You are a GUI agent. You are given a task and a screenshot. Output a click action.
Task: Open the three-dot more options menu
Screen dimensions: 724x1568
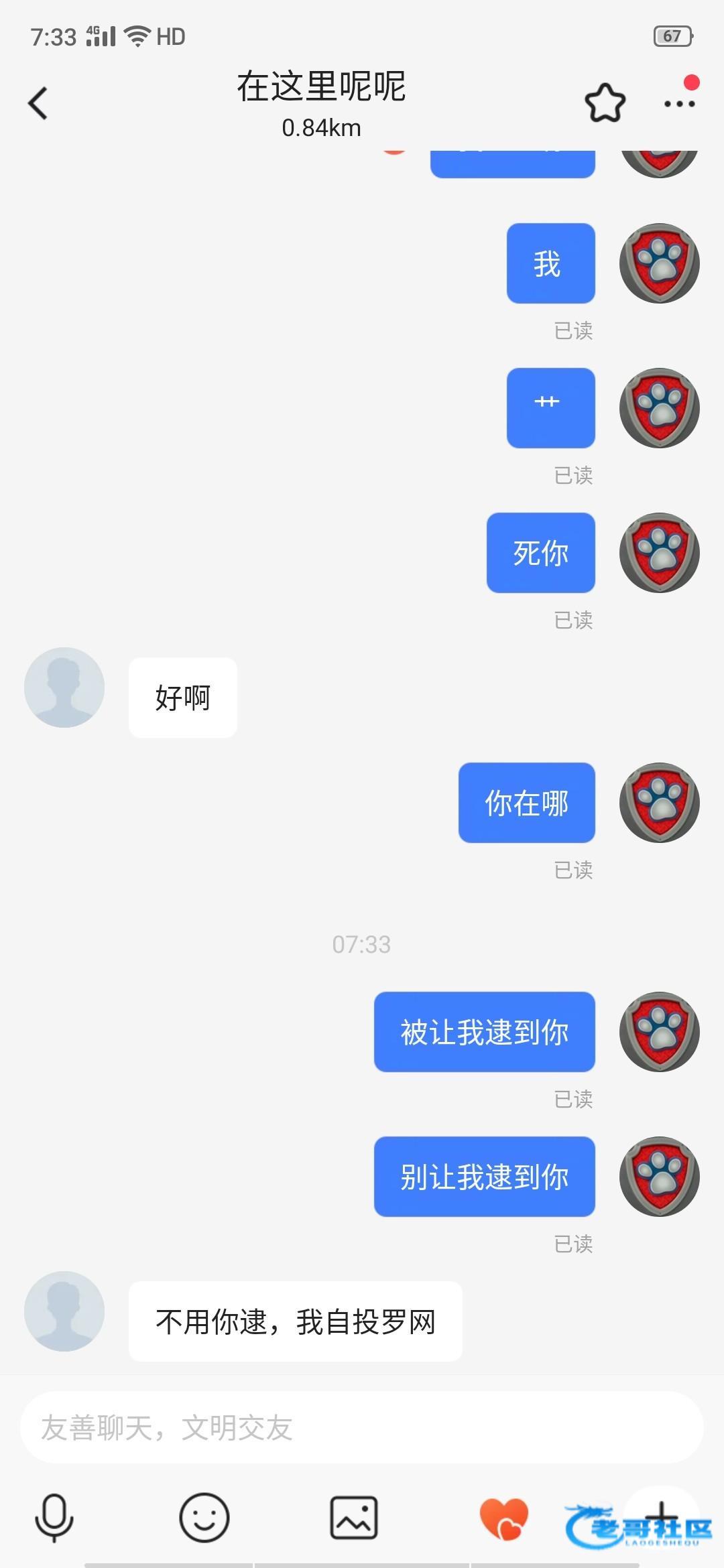point(679,104)
